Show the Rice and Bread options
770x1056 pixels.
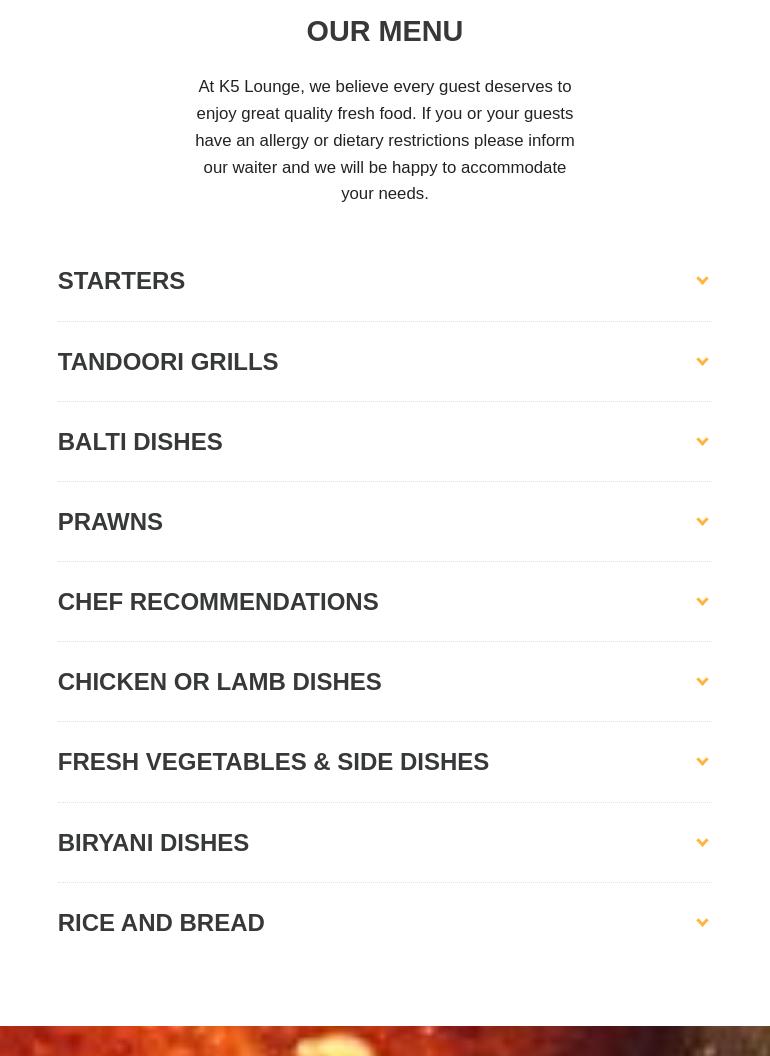161,923
